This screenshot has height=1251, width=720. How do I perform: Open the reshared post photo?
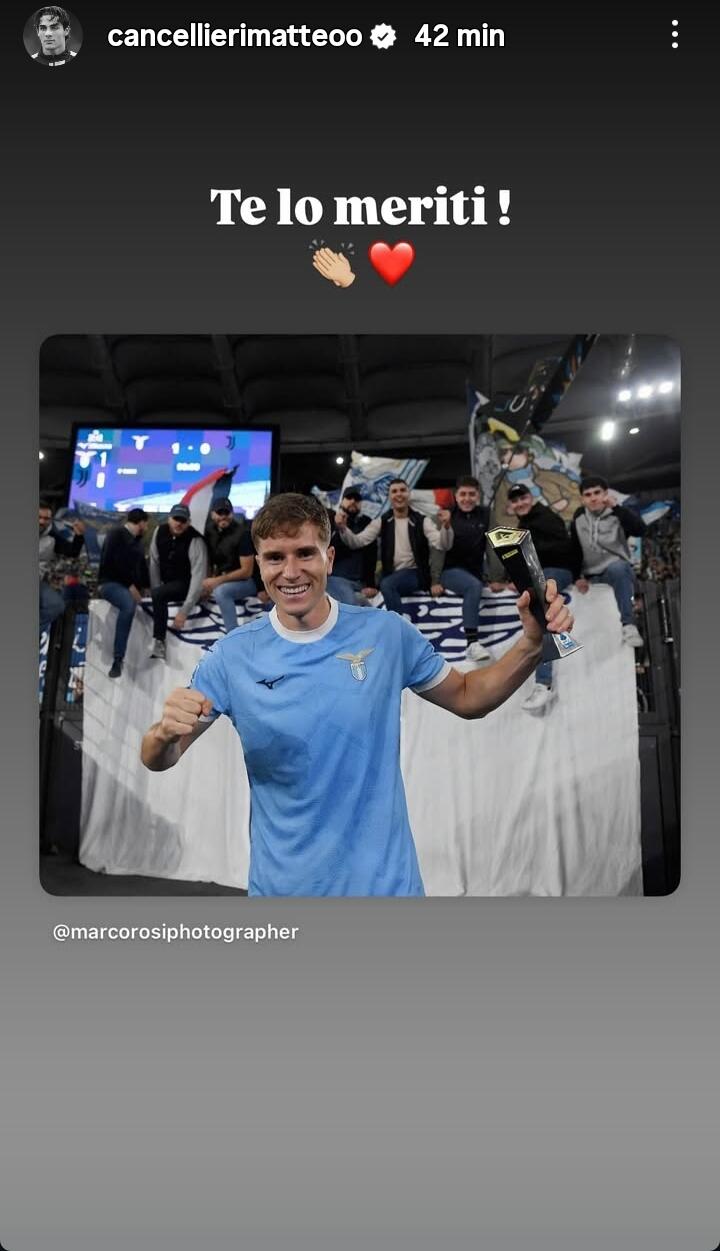(x=360, y=615)
